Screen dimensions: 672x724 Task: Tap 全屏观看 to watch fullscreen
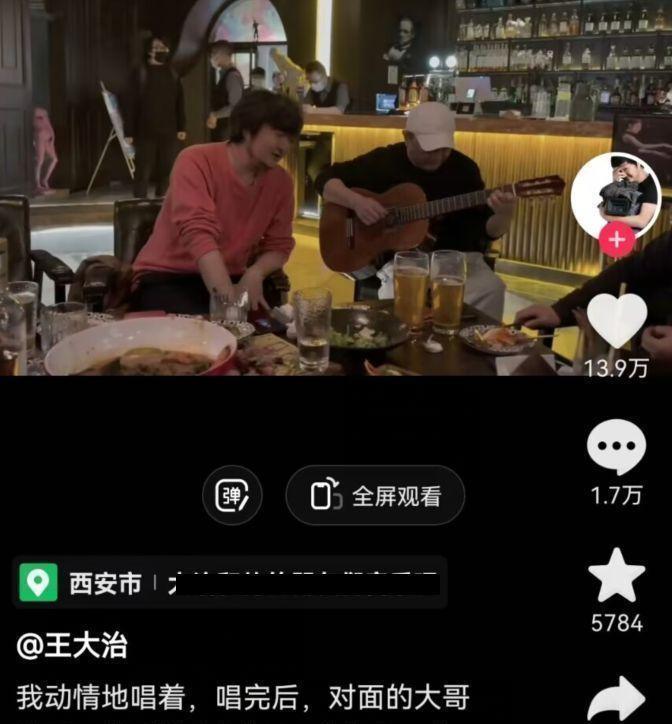click(375, 495)
